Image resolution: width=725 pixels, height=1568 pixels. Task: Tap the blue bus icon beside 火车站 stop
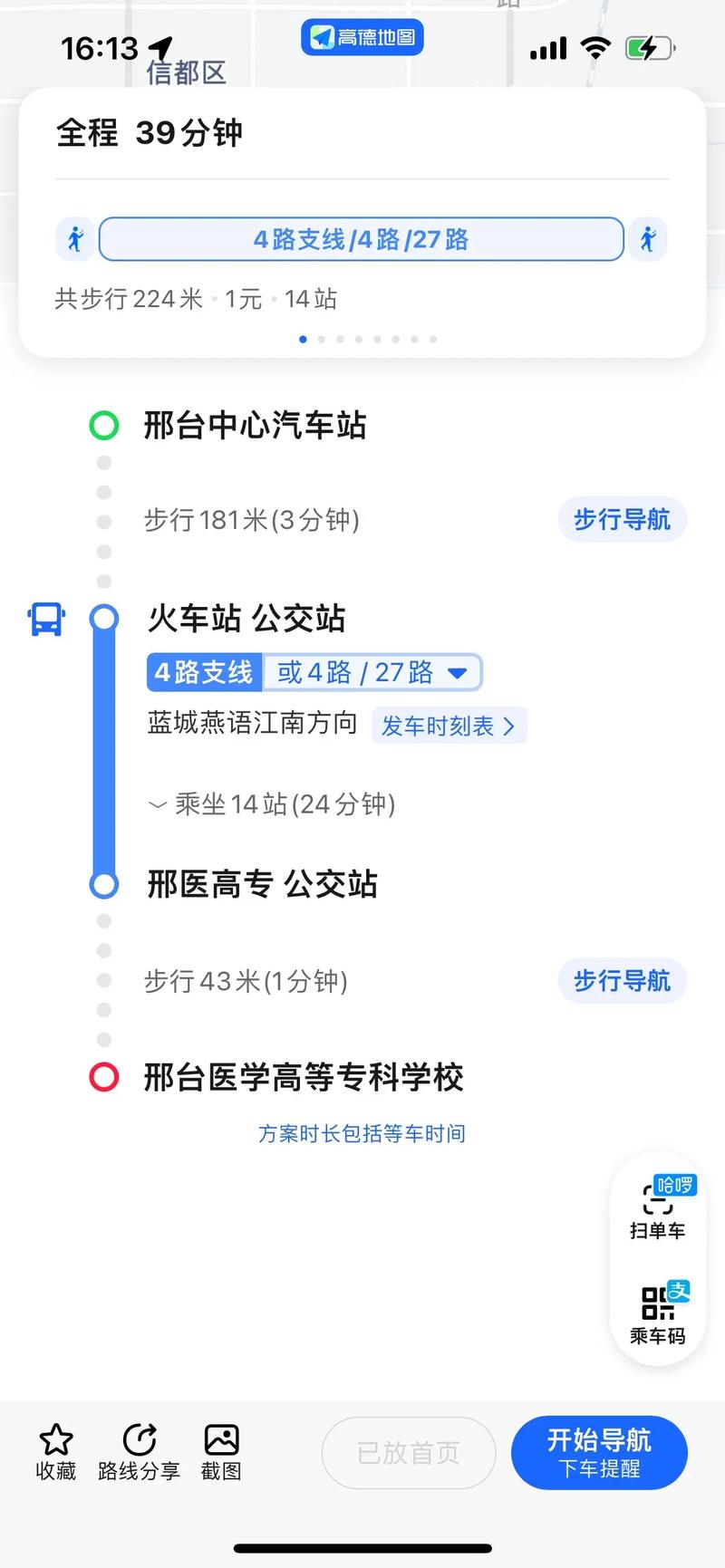click(x=44, y=618)
